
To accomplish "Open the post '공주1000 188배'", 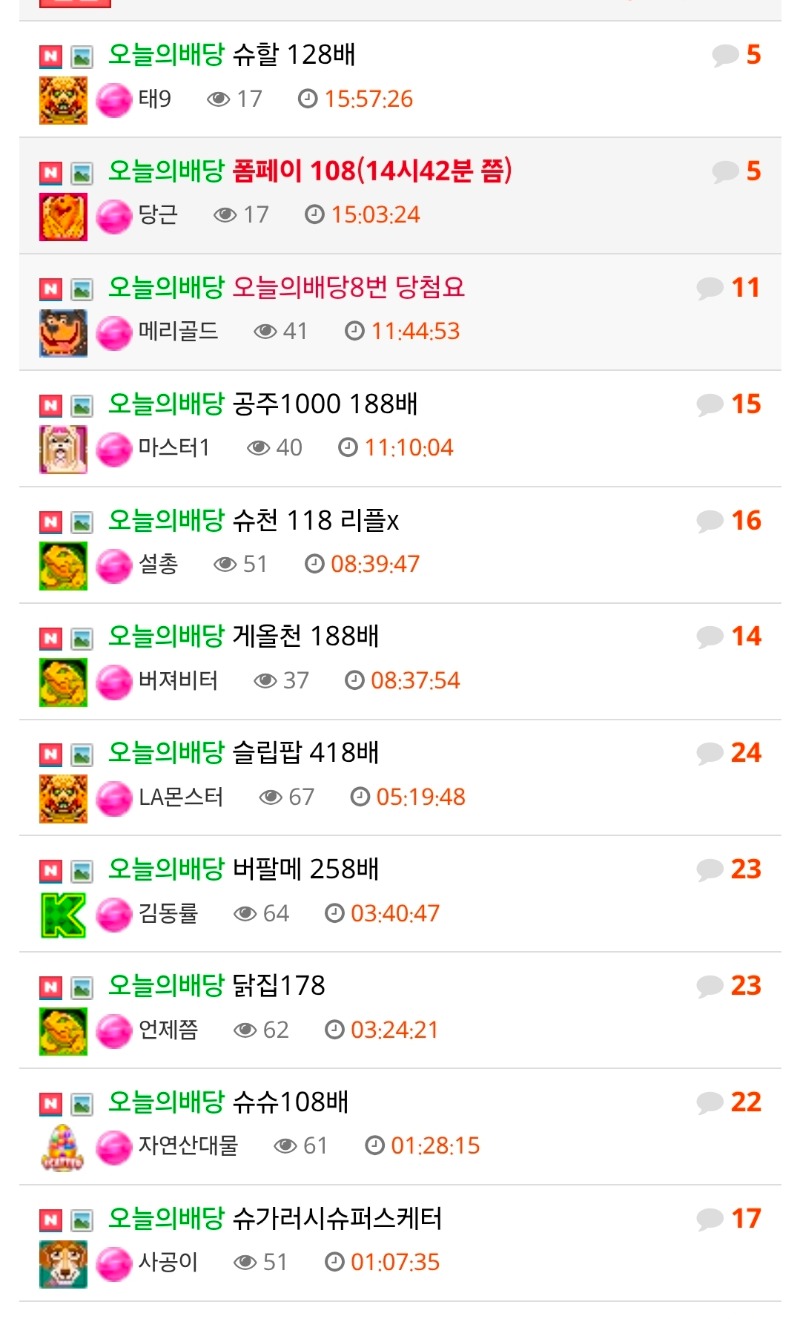I will (325, 404).
